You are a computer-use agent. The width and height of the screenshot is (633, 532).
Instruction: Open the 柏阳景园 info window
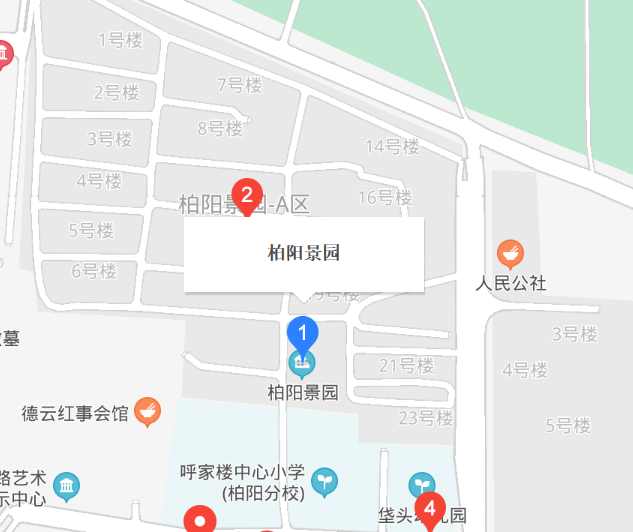304,254
